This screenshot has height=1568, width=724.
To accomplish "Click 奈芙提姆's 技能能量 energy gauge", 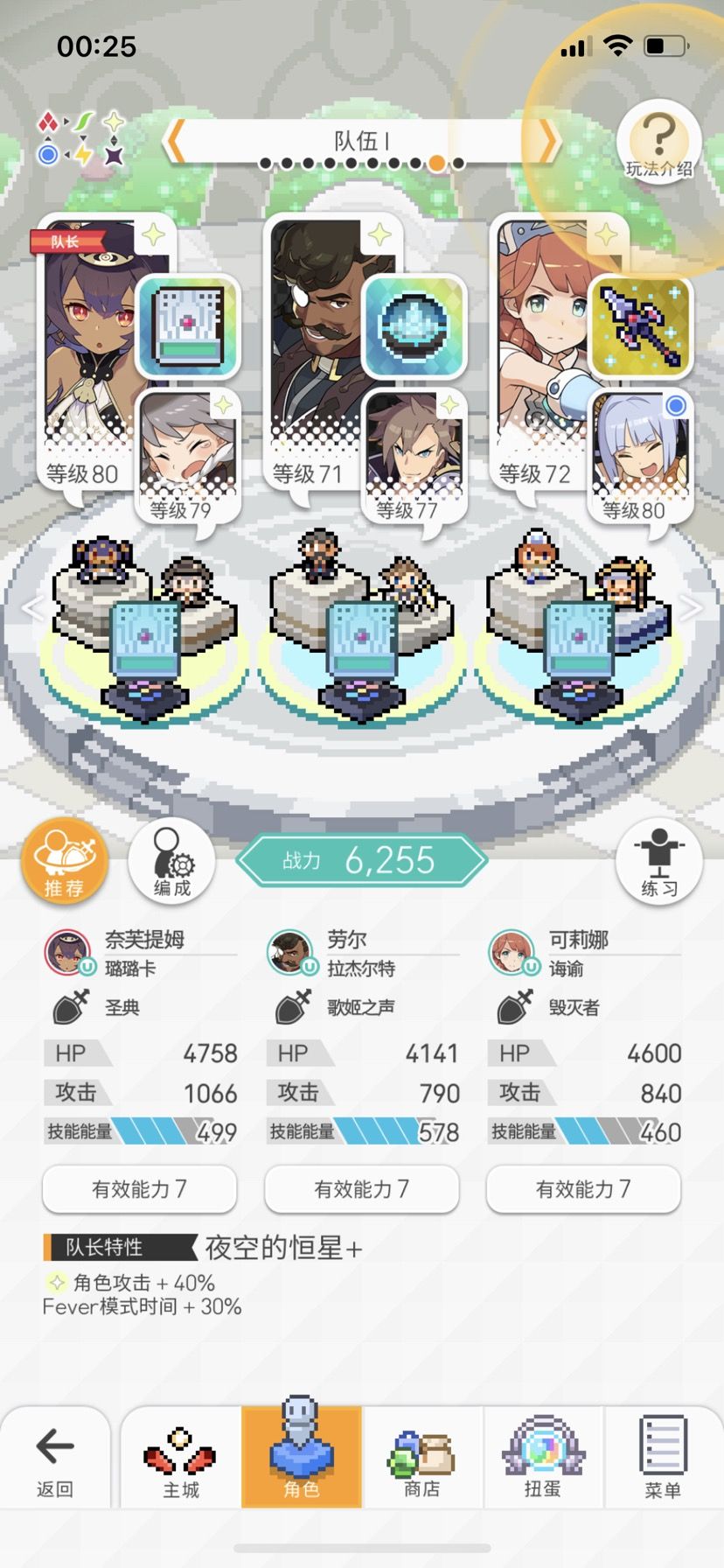I will [140, 1131].
